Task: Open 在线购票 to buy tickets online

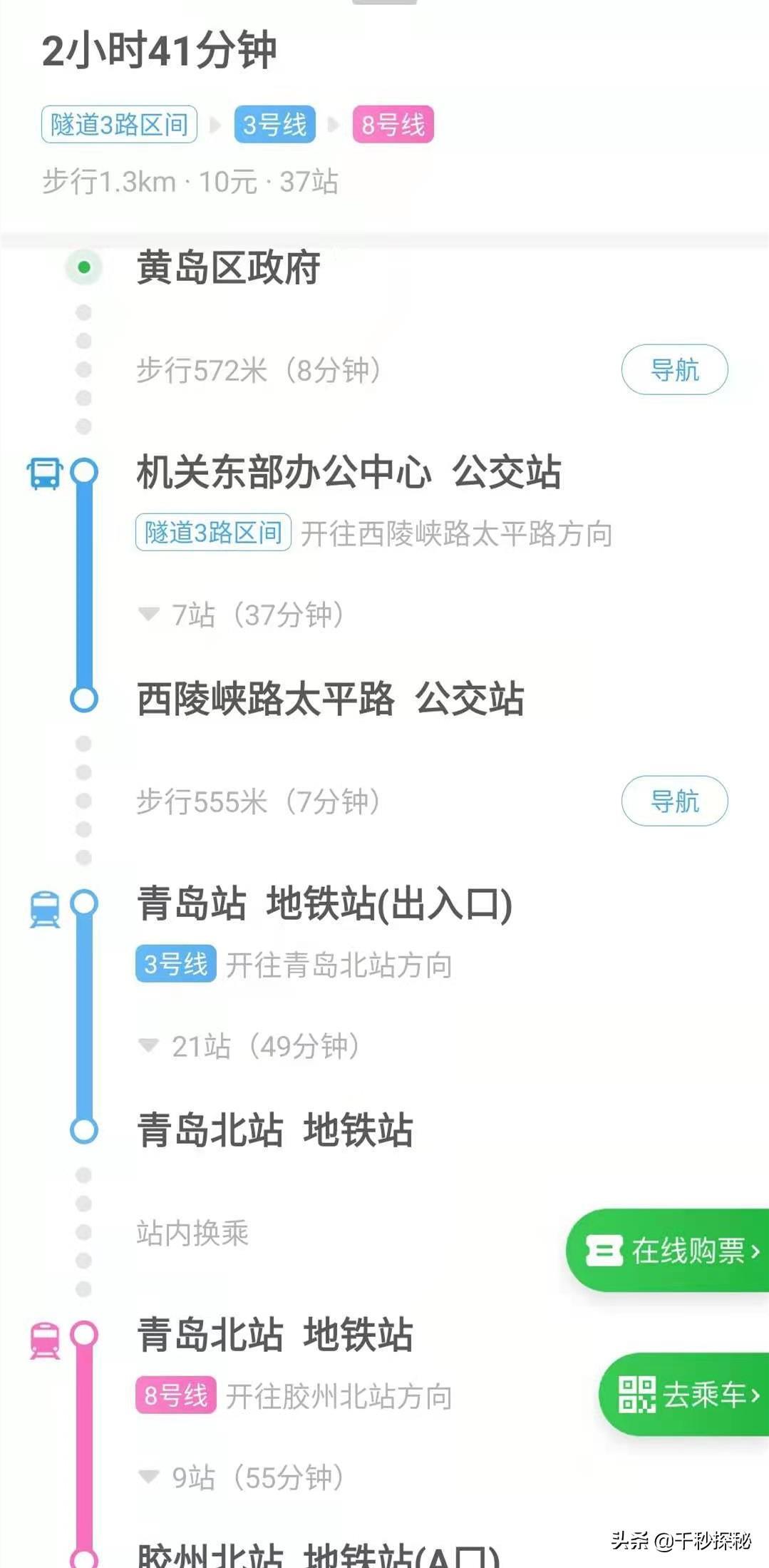Action: 668,1251
